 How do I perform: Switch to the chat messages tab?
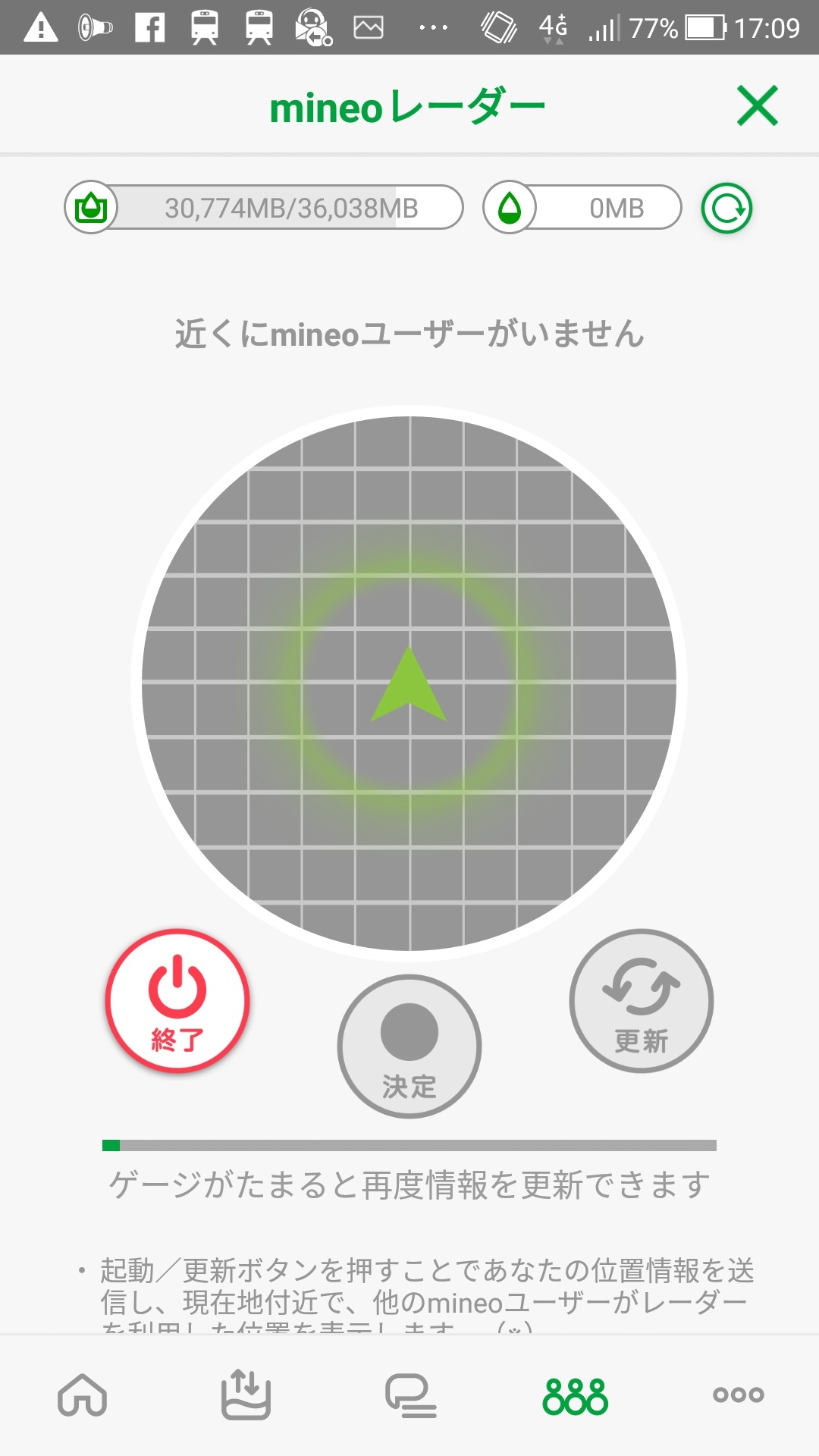(x=410, y=1395)
